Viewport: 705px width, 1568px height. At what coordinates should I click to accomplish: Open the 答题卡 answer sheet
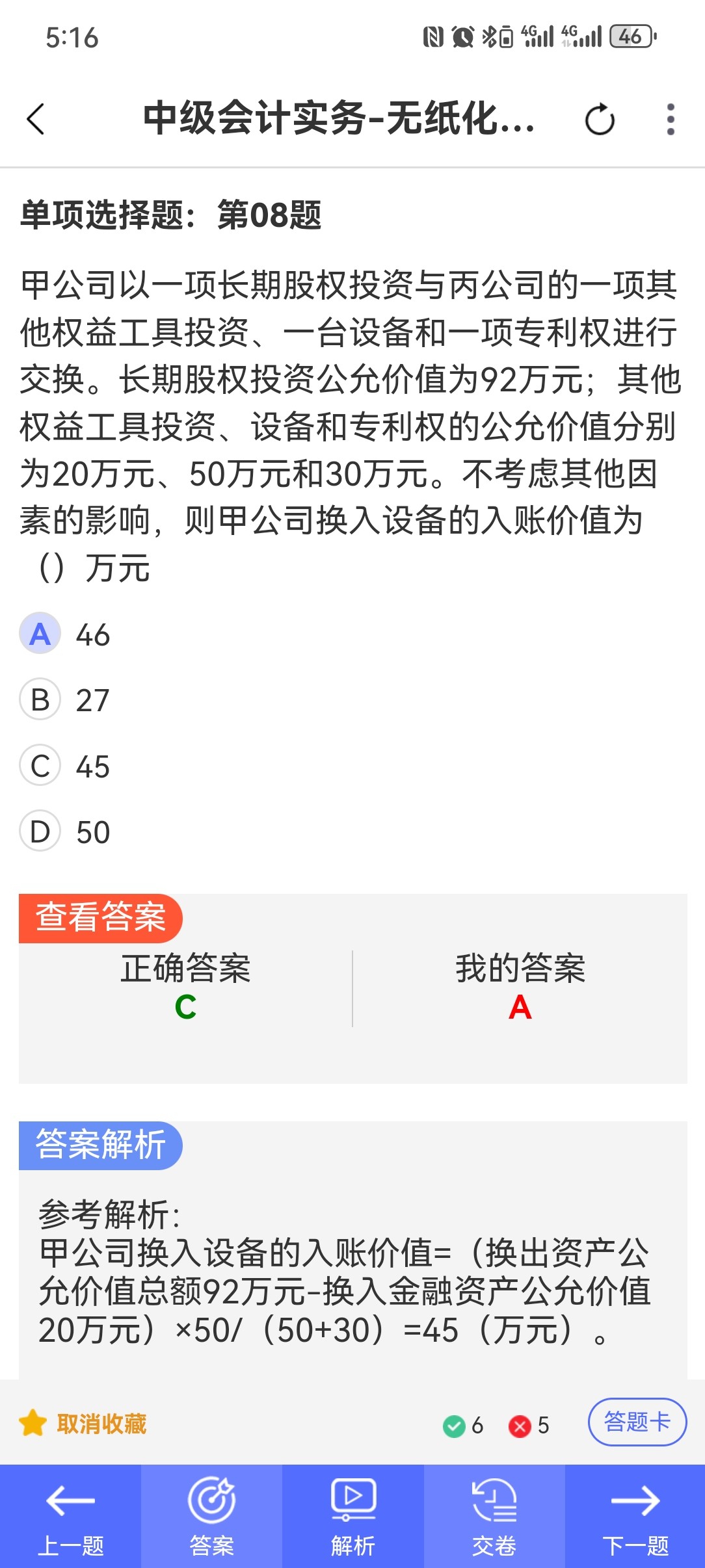point(637,1422)
